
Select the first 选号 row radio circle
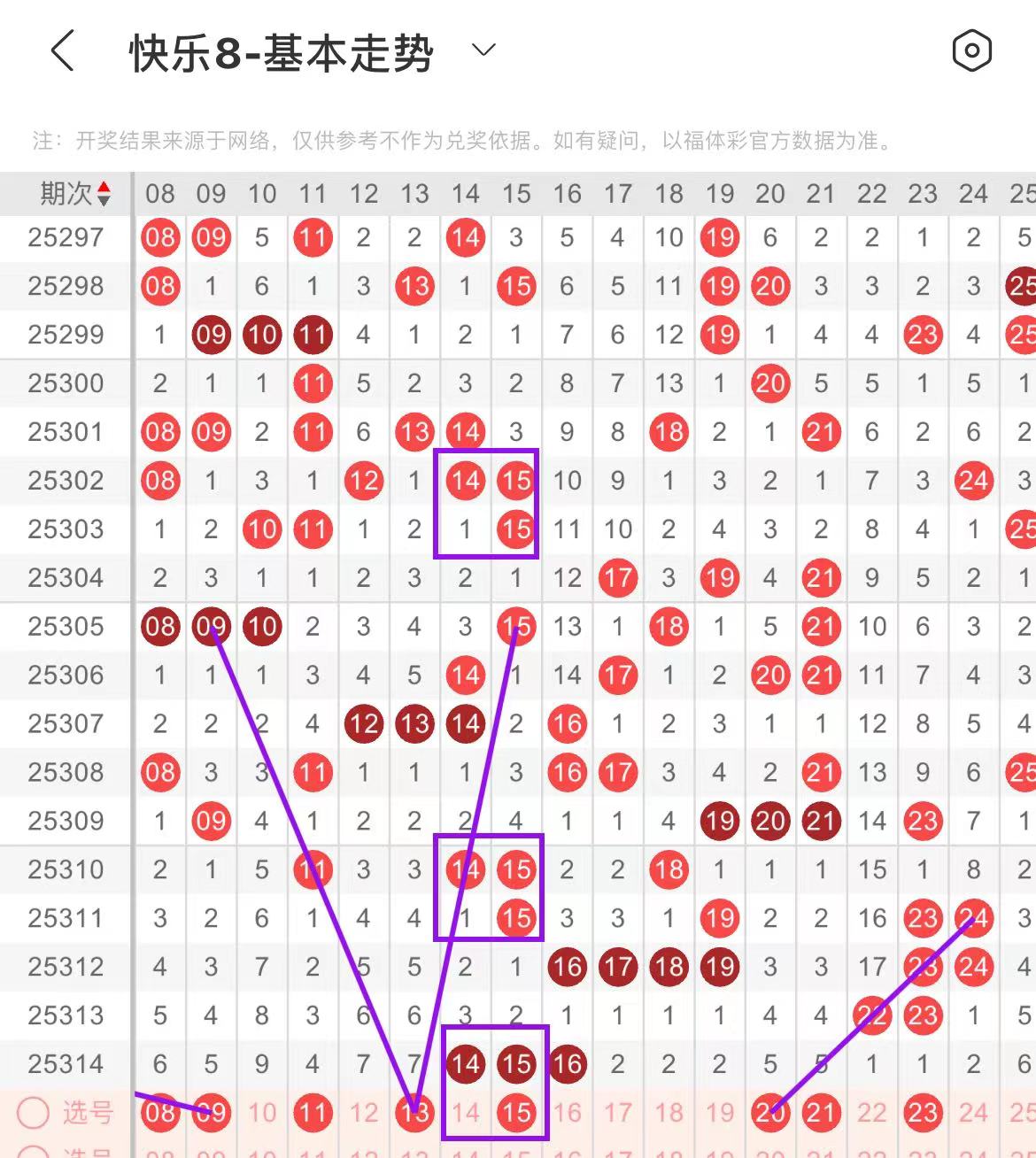click(x=34, y=1113)
